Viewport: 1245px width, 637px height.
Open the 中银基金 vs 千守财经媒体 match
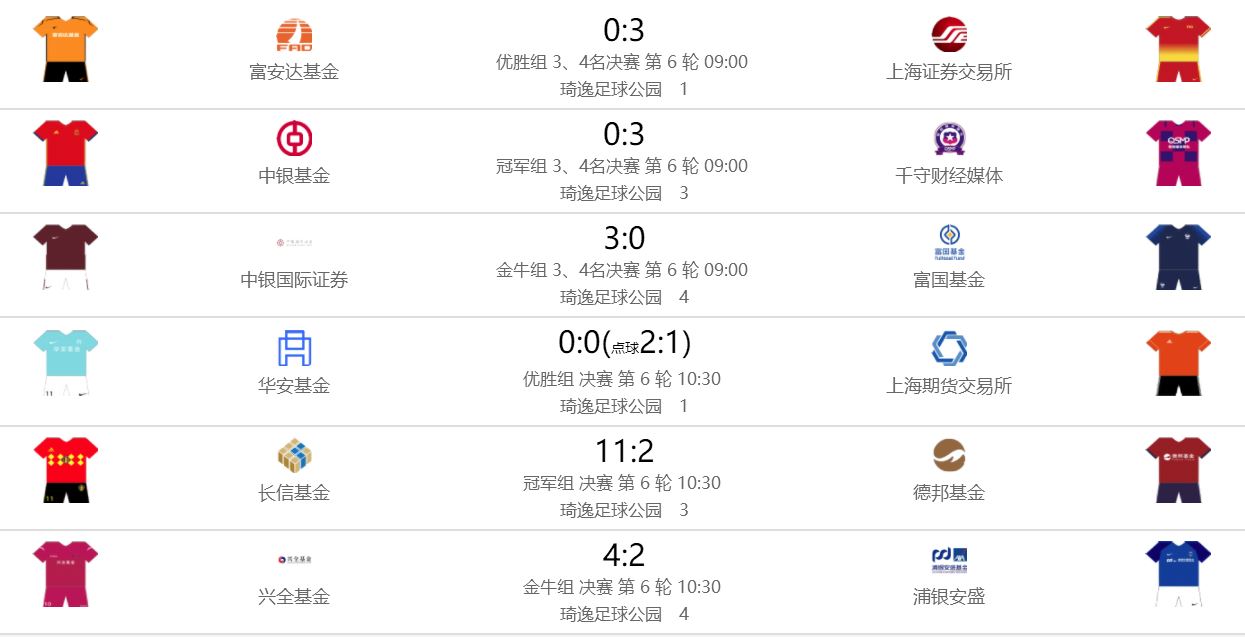click(x=622, y=135)
